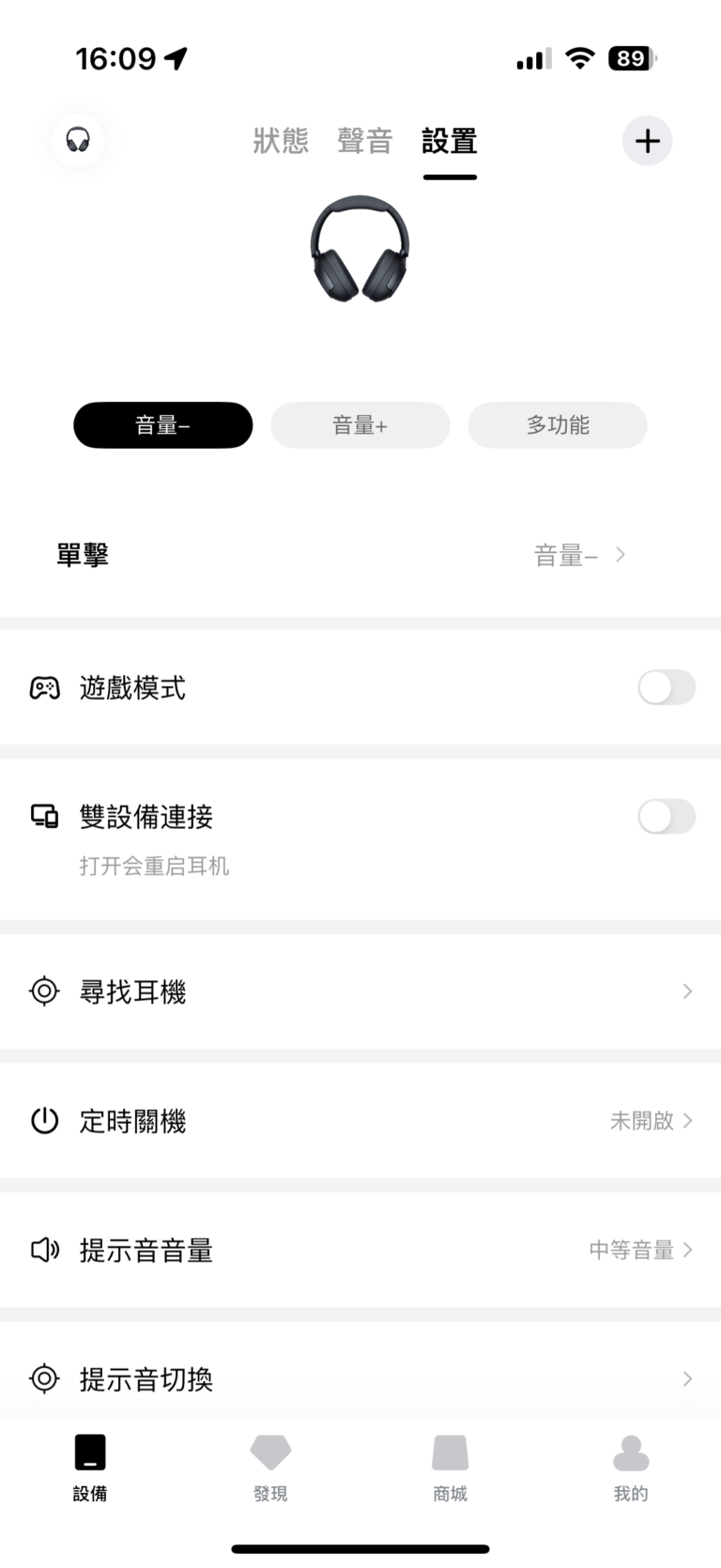Switch to the 聲音 tab
This screenshot has width=721, height=1568.
pos(364,141)
